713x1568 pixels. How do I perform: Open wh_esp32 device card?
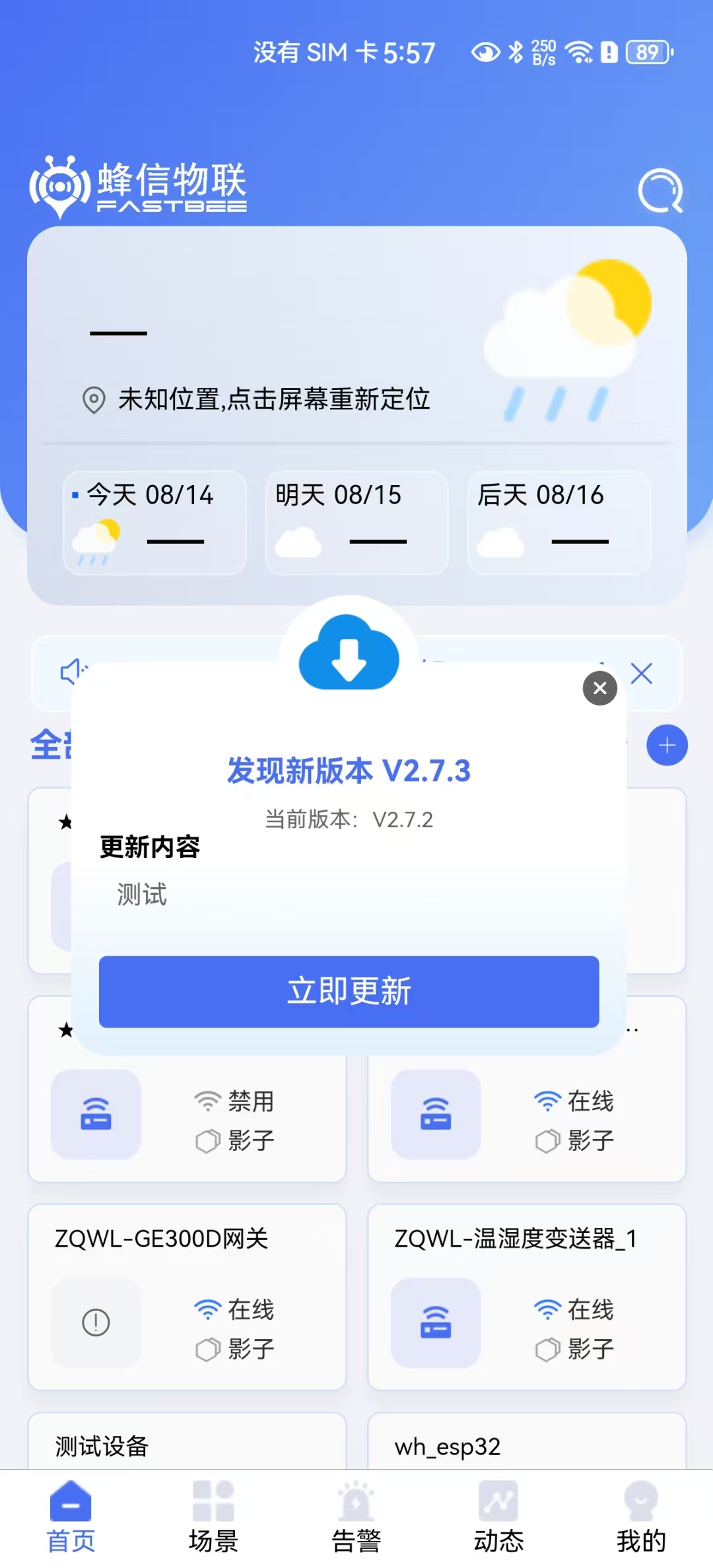click(526, 1444)
